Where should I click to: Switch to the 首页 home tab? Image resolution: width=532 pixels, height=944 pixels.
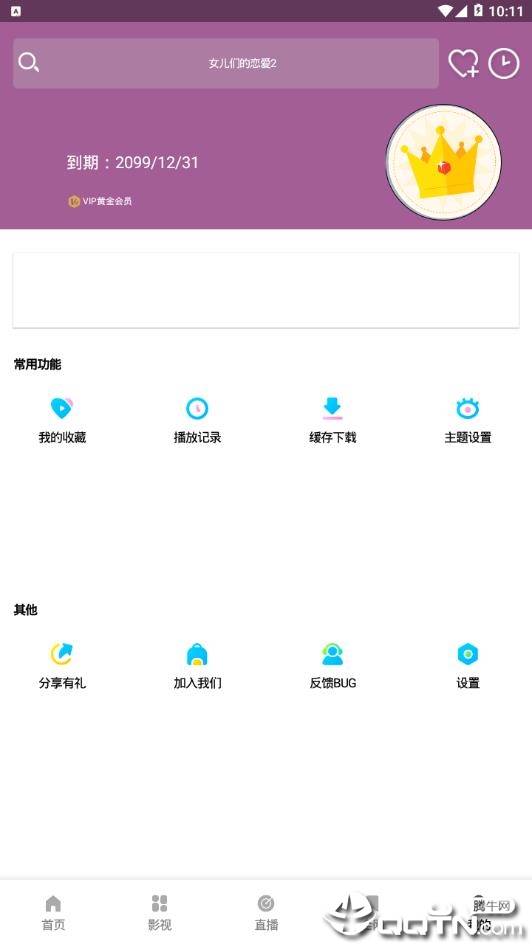(x=53, y=912)
